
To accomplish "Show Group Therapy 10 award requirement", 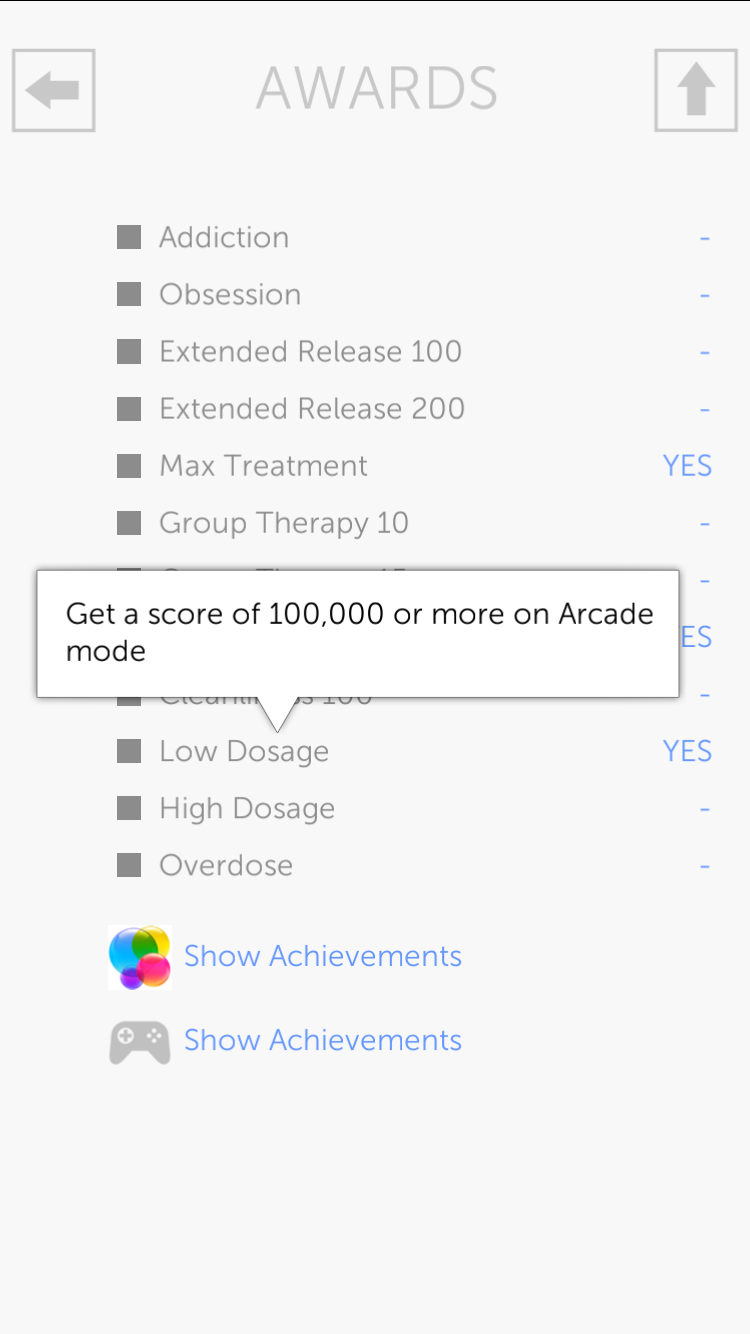I will (x=414, y=523).
